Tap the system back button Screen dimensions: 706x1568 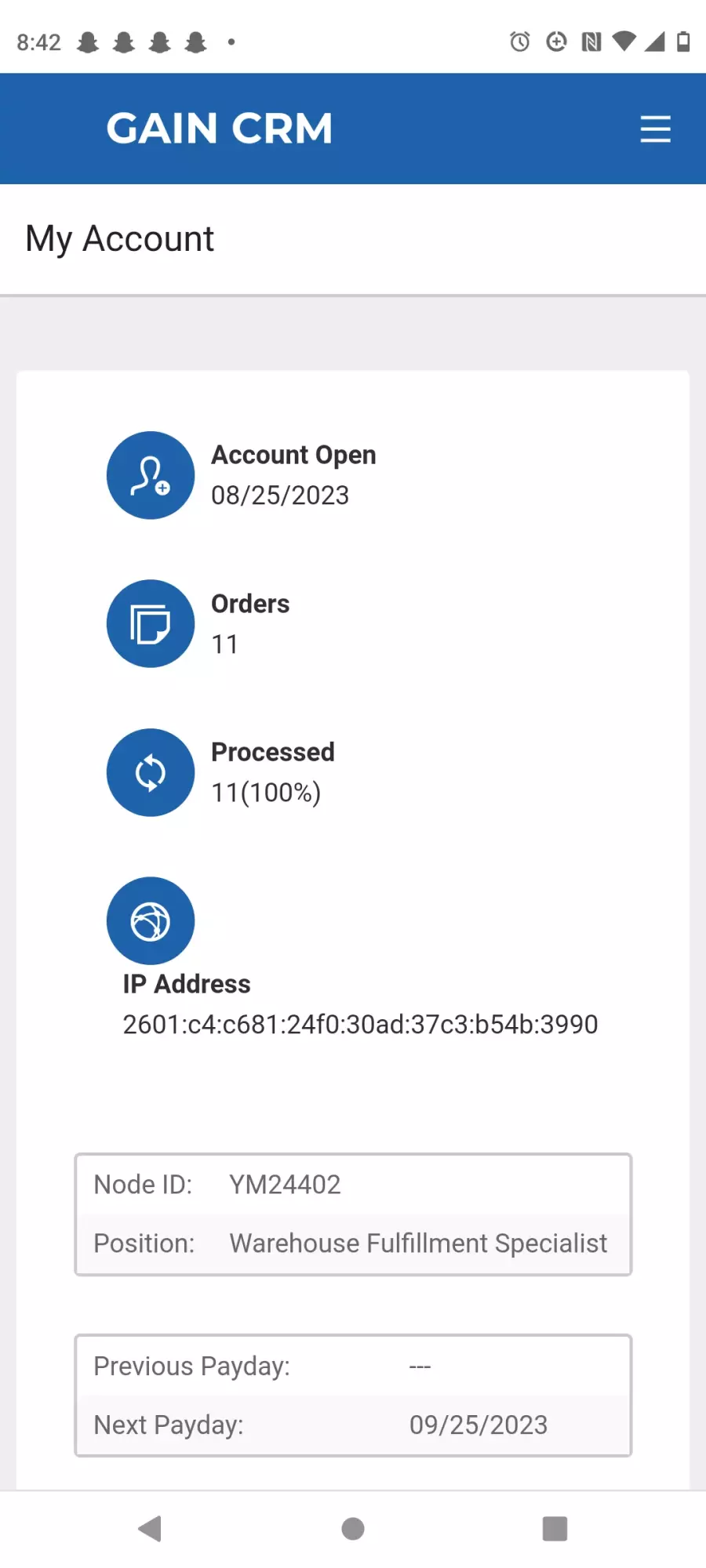150,1529
